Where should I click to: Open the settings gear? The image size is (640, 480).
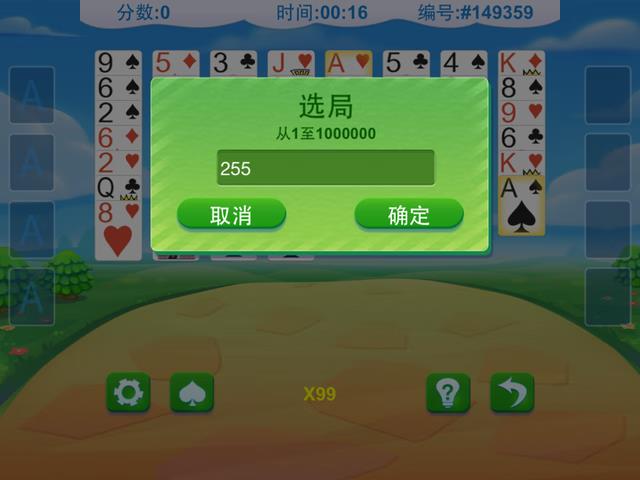pos(128,393)
